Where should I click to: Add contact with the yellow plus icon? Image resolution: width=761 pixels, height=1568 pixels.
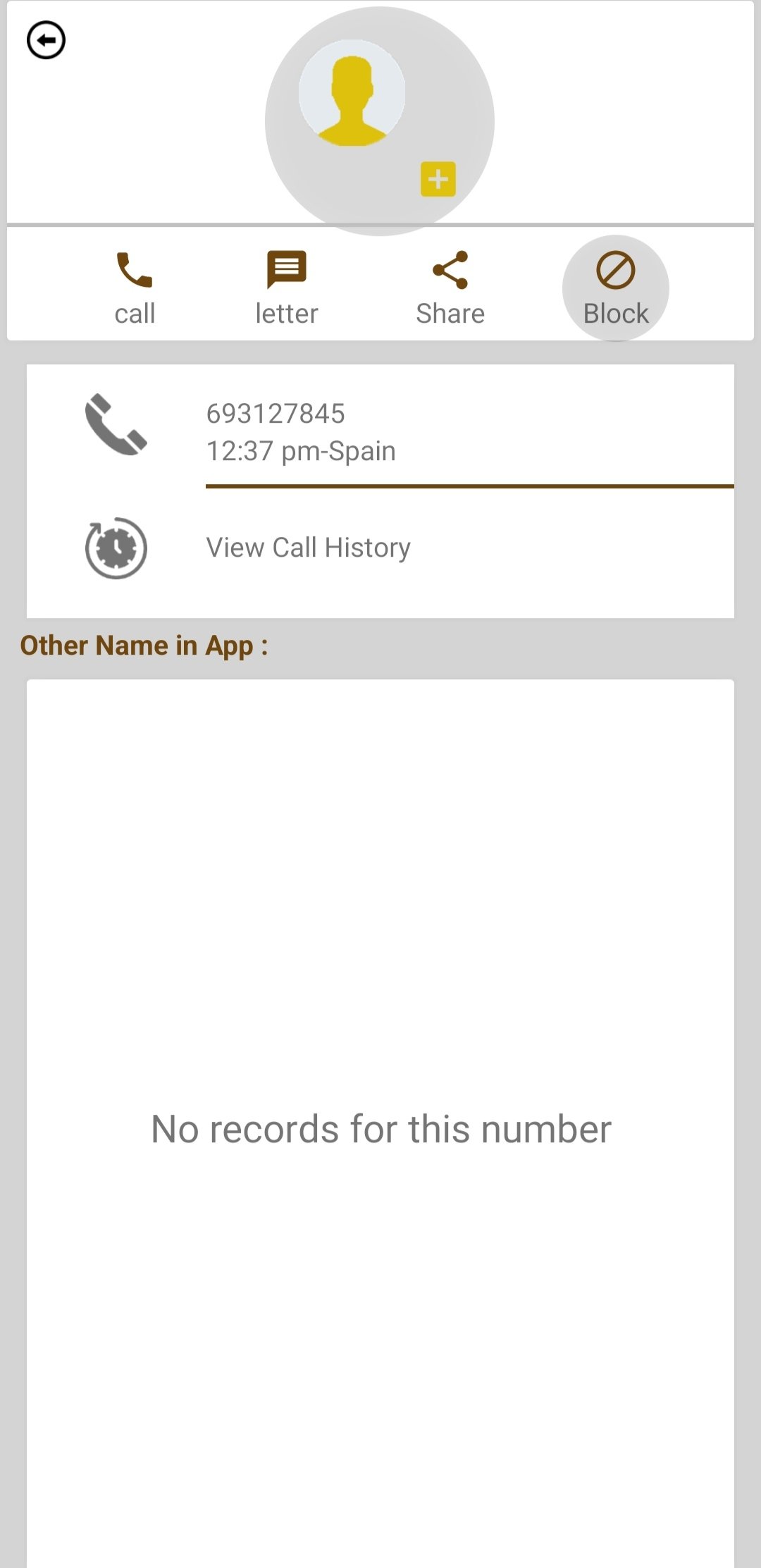pos(438,179)
